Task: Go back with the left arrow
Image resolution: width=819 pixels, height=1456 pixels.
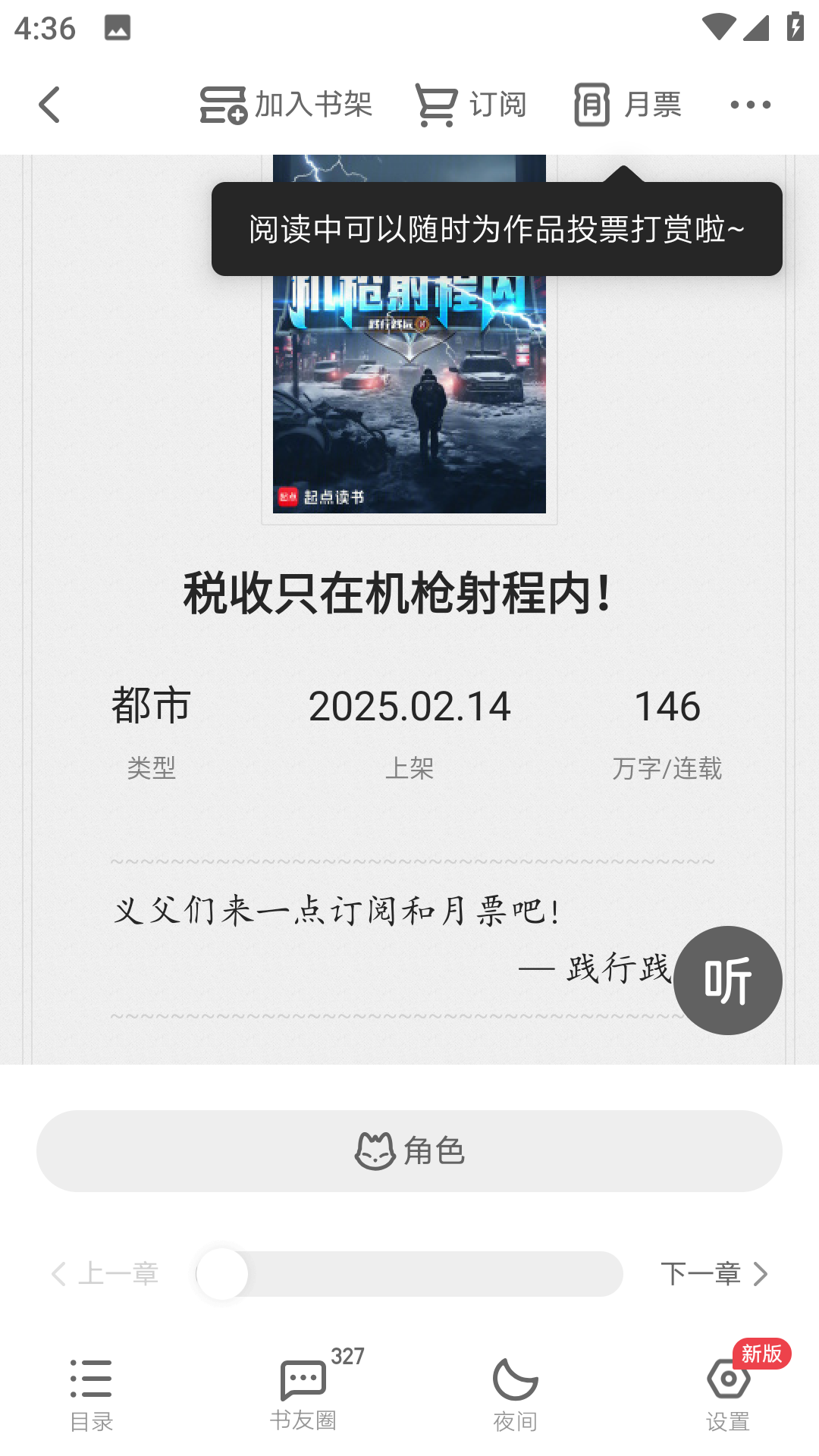Action: [x=50, y=105]
